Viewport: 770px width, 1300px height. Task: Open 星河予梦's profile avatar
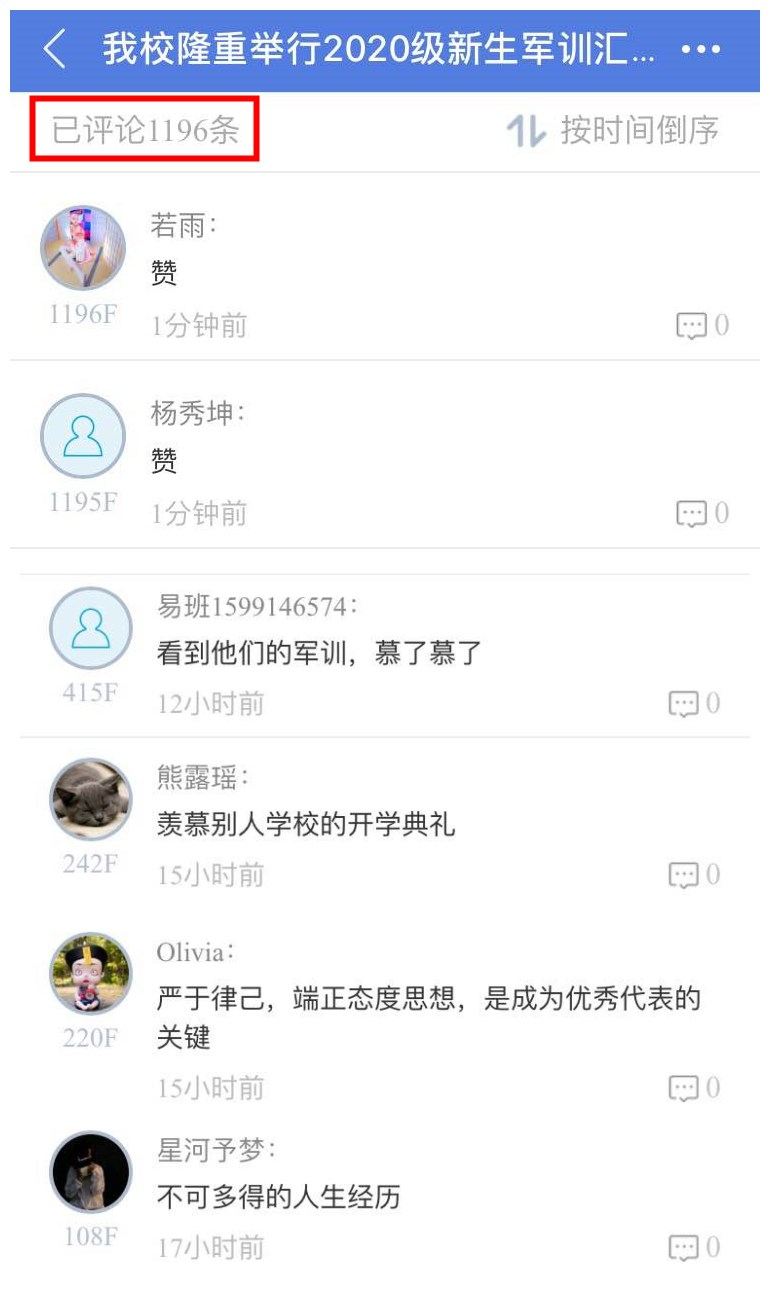pyautogui.click(x=91, y=1172)
